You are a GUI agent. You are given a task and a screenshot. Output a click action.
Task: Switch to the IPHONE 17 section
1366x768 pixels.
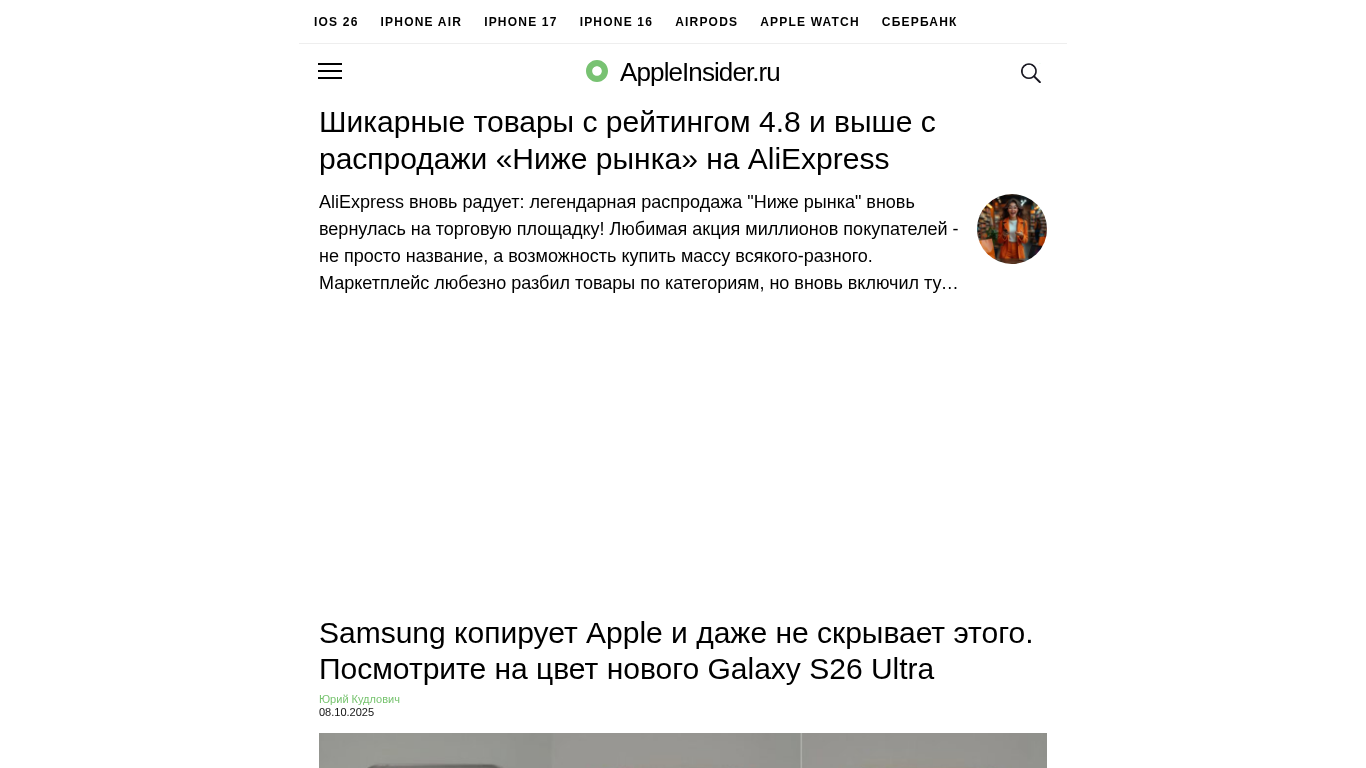(520, 22)
